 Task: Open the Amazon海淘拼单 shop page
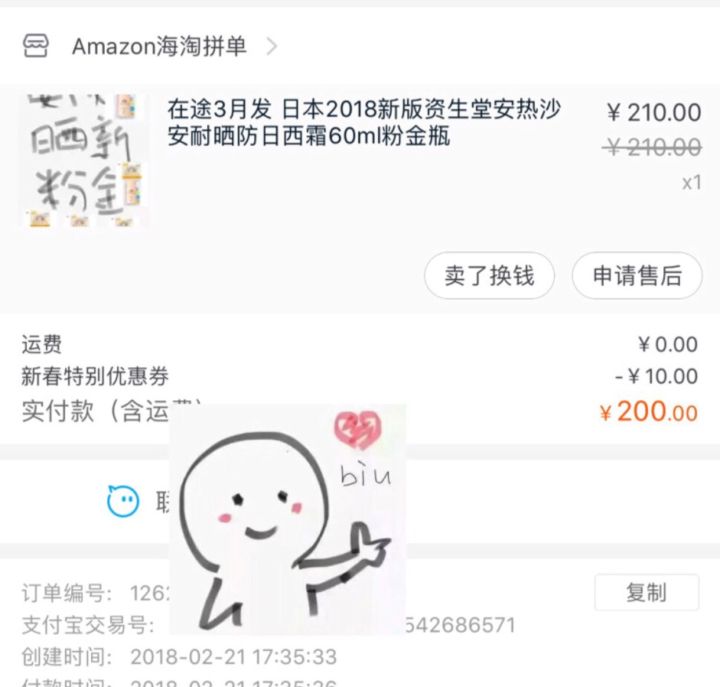tap(160, 47)
